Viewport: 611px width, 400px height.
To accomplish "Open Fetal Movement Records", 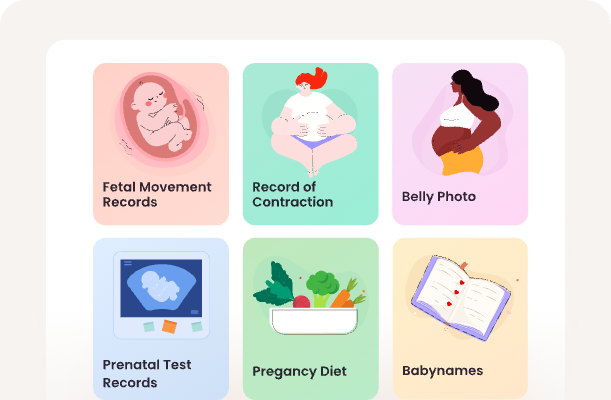I will [161, 144].
